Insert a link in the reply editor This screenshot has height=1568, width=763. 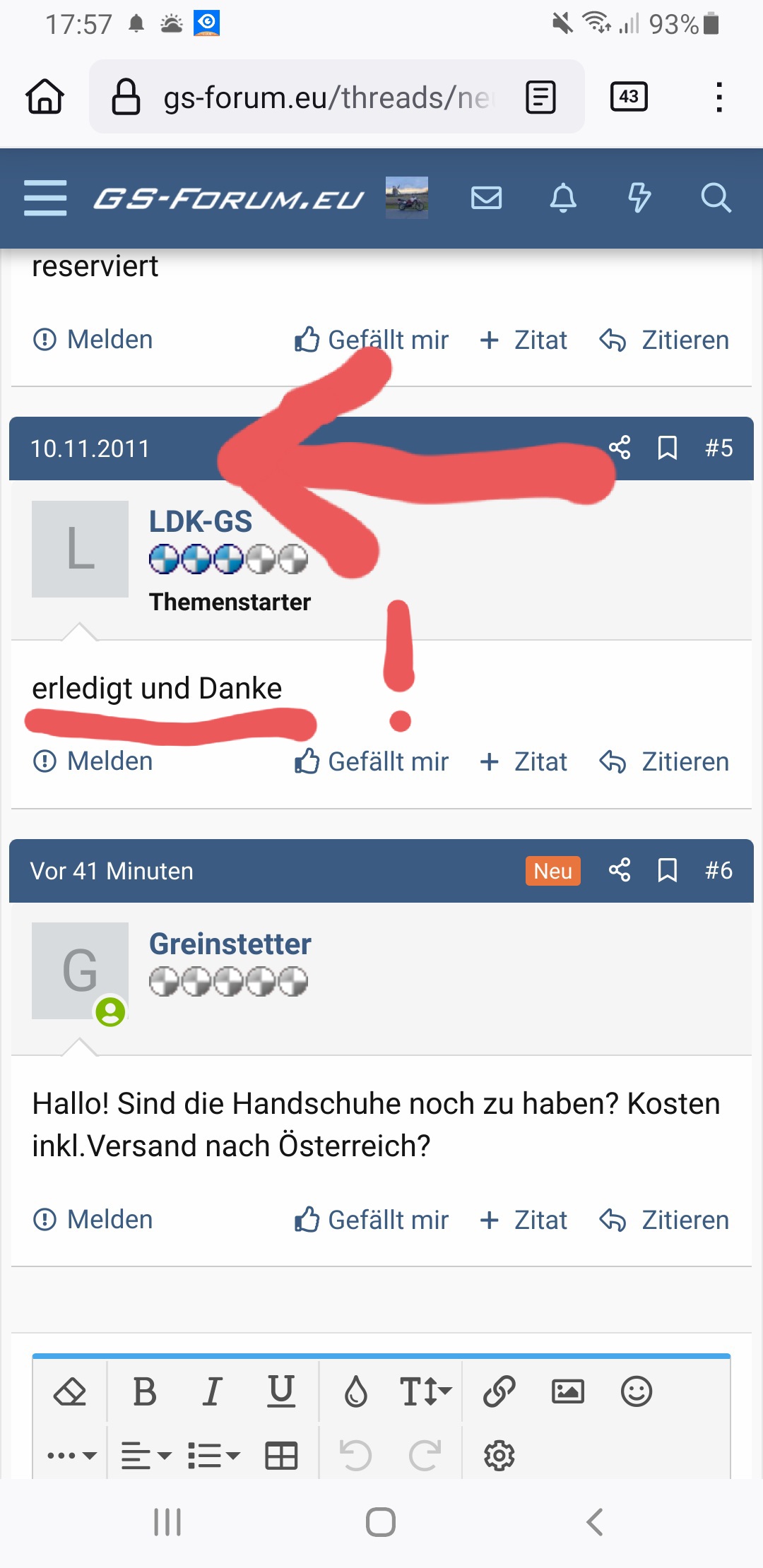click(499, 1392)
